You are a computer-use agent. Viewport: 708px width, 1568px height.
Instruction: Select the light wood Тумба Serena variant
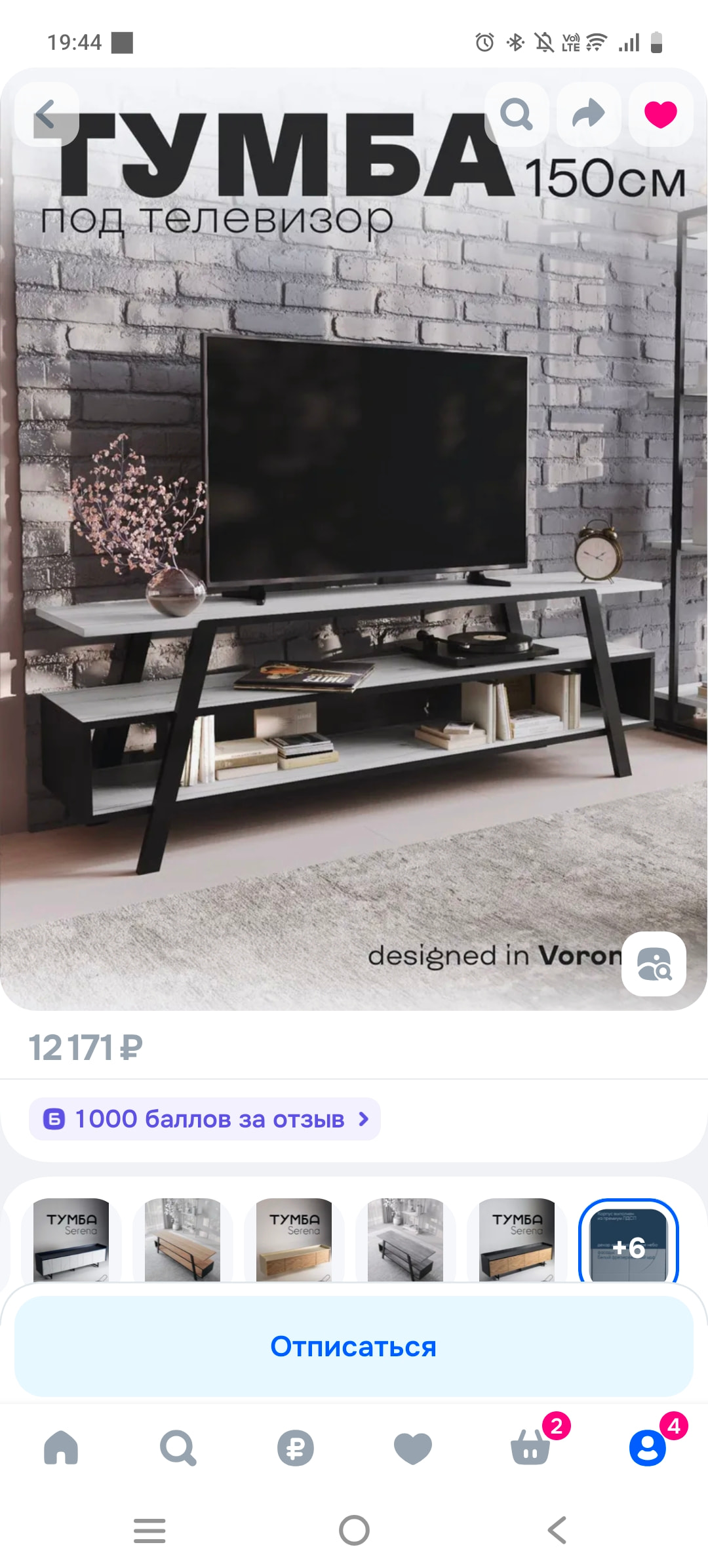[294, 1239]
